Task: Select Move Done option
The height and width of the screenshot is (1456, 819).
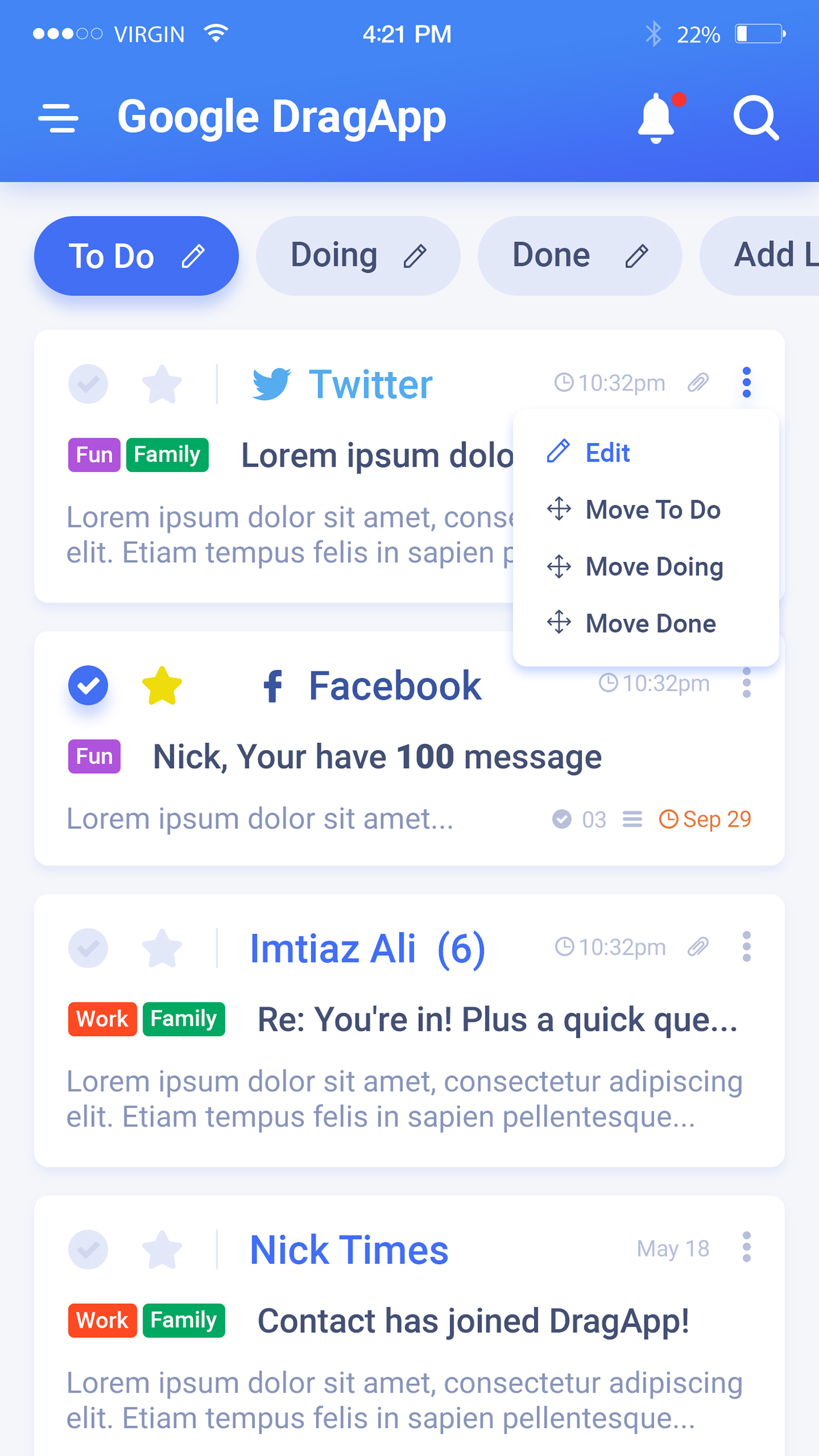Action: pos(651,623)
